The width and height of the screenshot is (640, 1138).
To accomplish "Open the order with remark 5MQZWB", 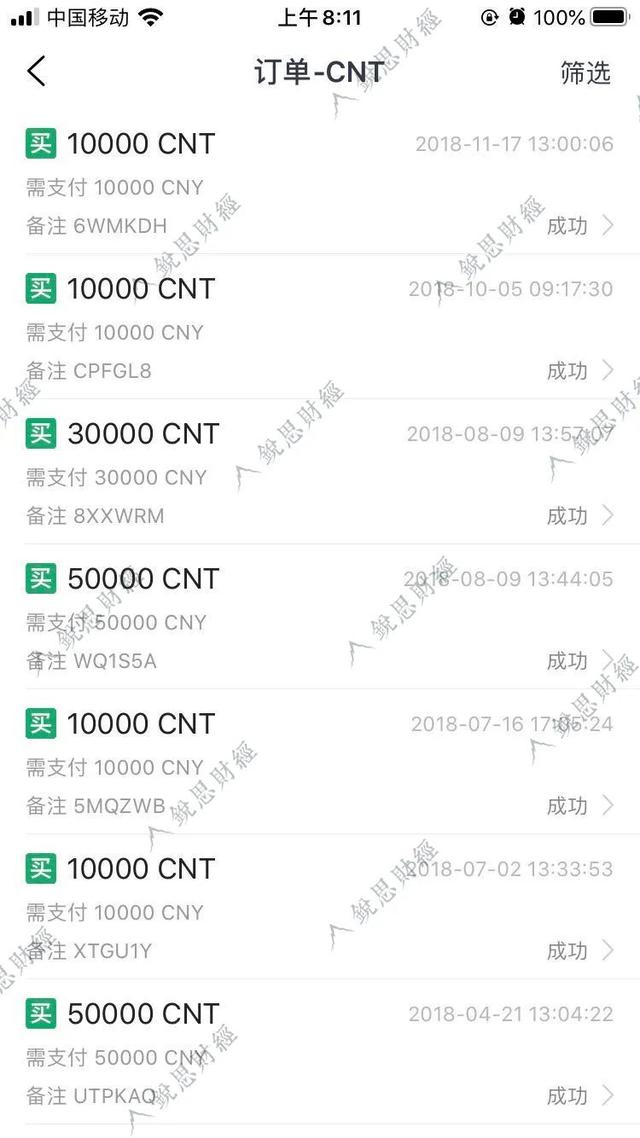I will 320,762.
